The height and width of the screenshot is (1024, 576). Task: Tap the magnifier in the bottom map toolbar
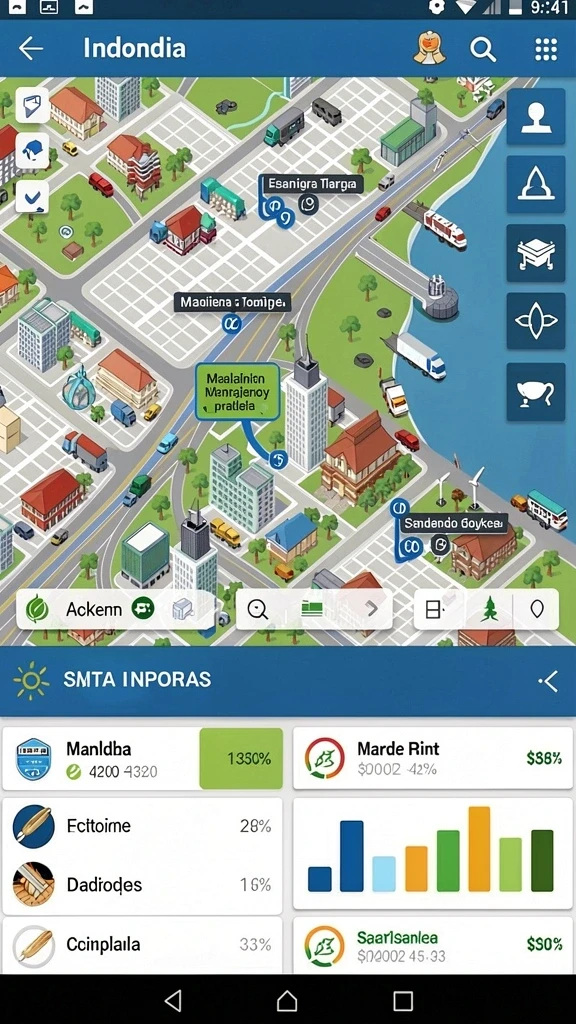point(258,610)
